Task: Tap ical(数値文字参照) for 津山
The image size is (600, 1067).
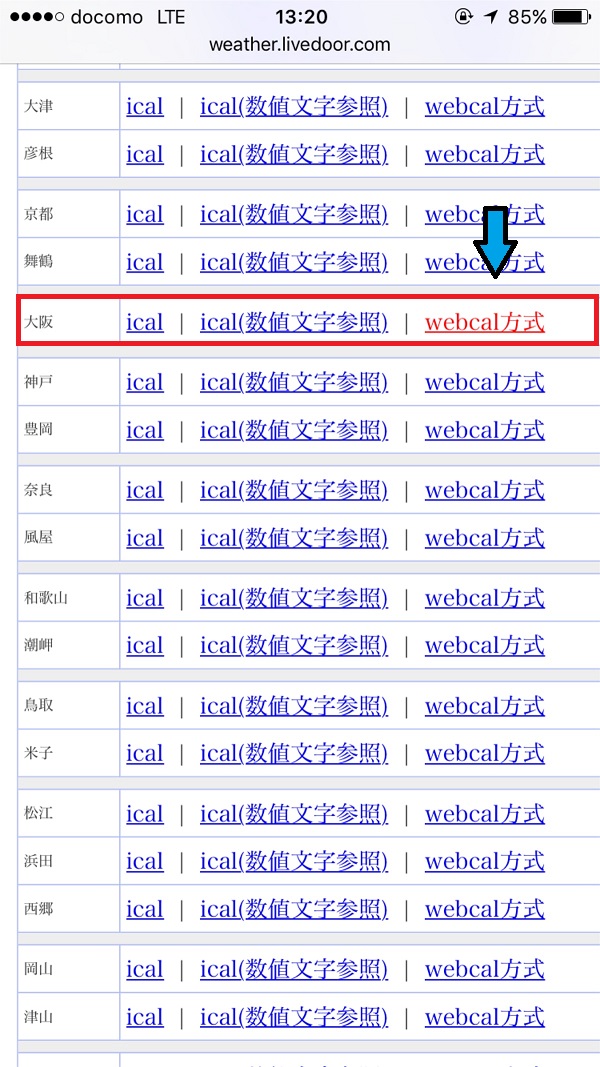Action: [x=294, y=1017]
